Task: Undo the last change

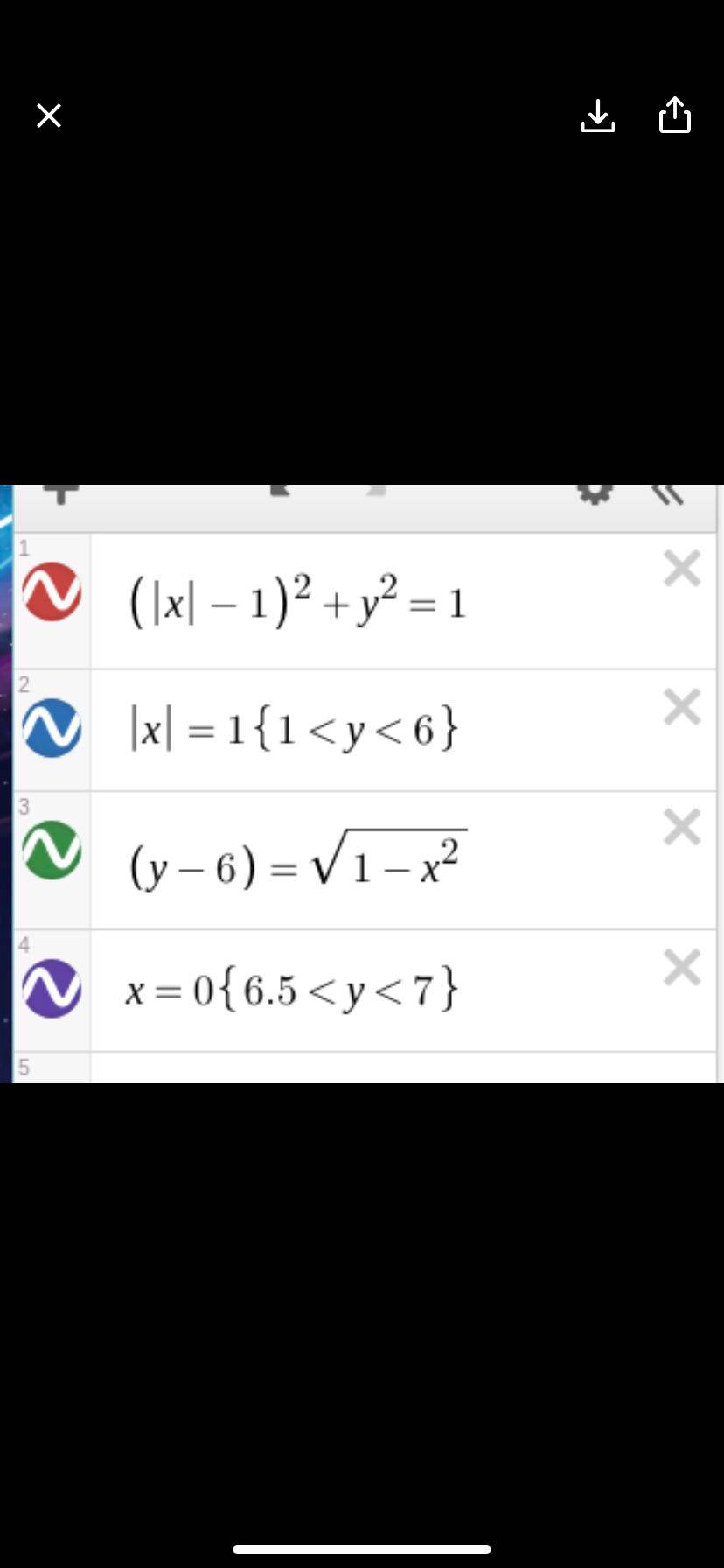Action: click(278, 493)
